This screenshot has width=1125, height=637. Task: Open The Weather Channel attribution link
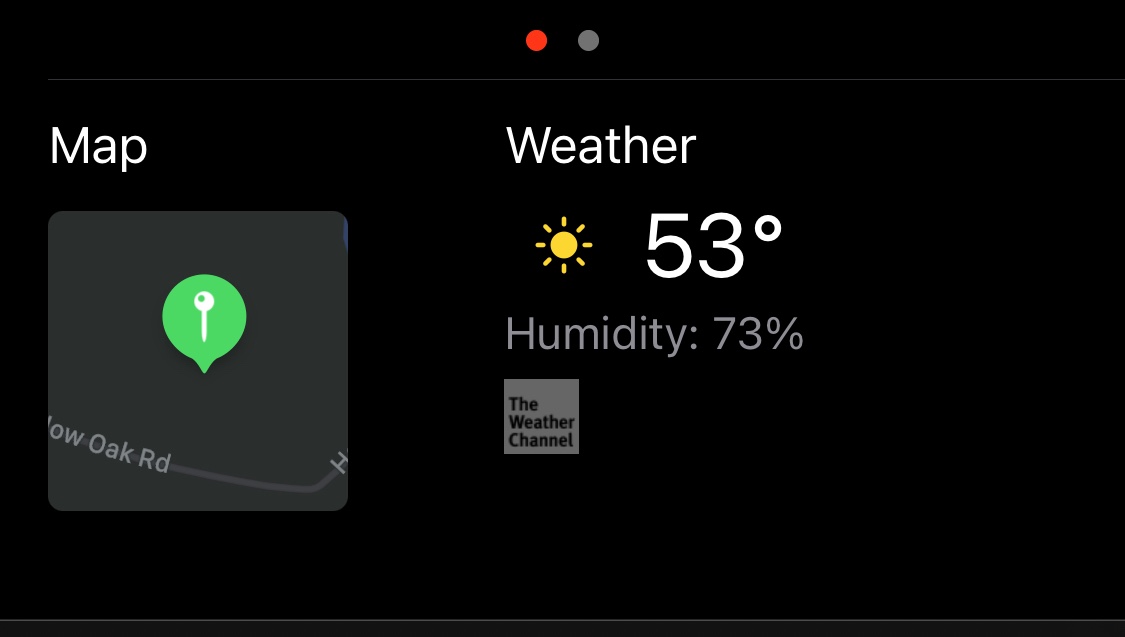tap(541, 416)
